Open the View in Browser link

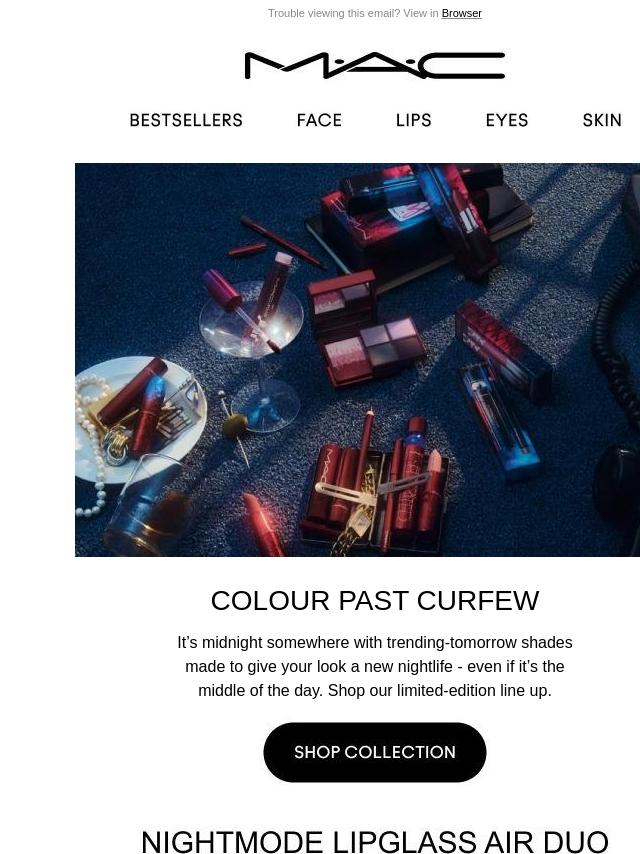[x=461, y=13]
